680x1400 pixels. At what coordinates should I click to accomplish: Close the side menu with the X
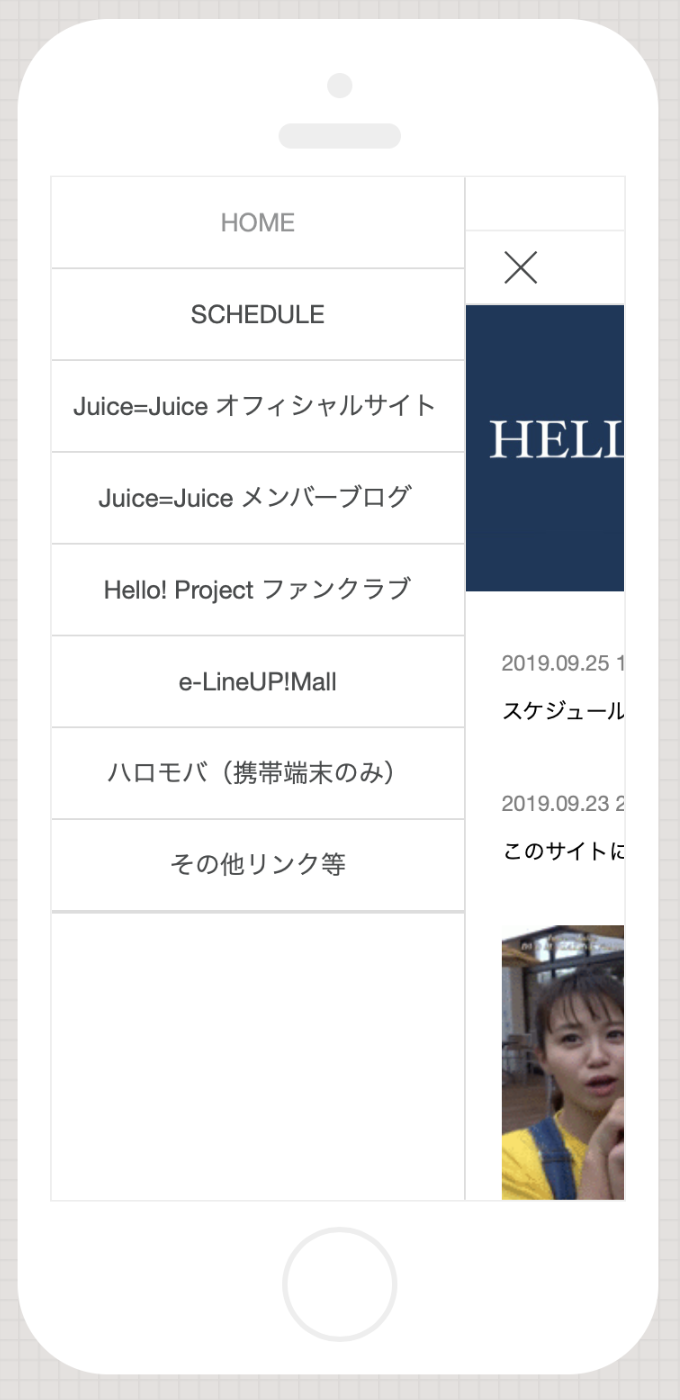coord(521,268)
